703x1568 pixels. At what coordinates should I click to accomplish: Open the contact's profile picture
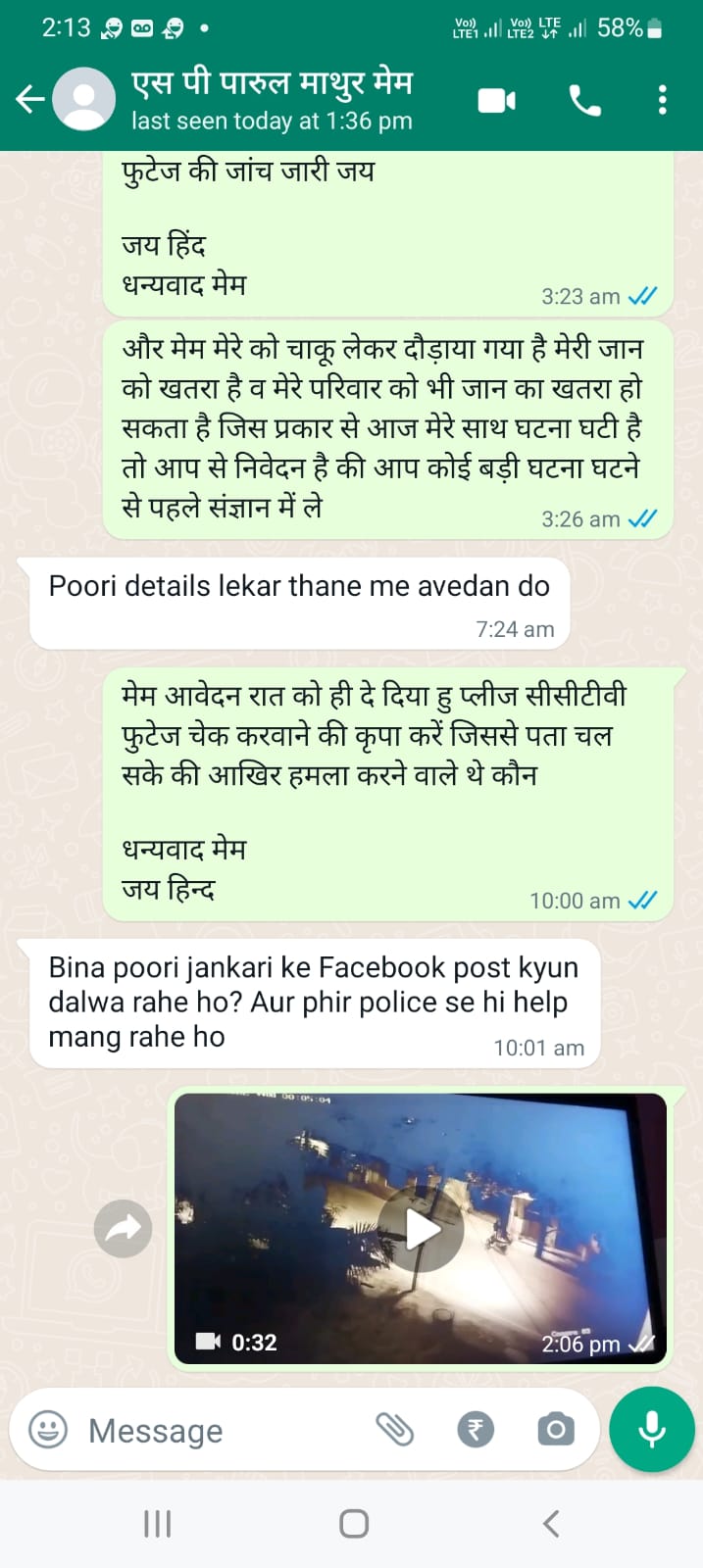pos(83,99)
